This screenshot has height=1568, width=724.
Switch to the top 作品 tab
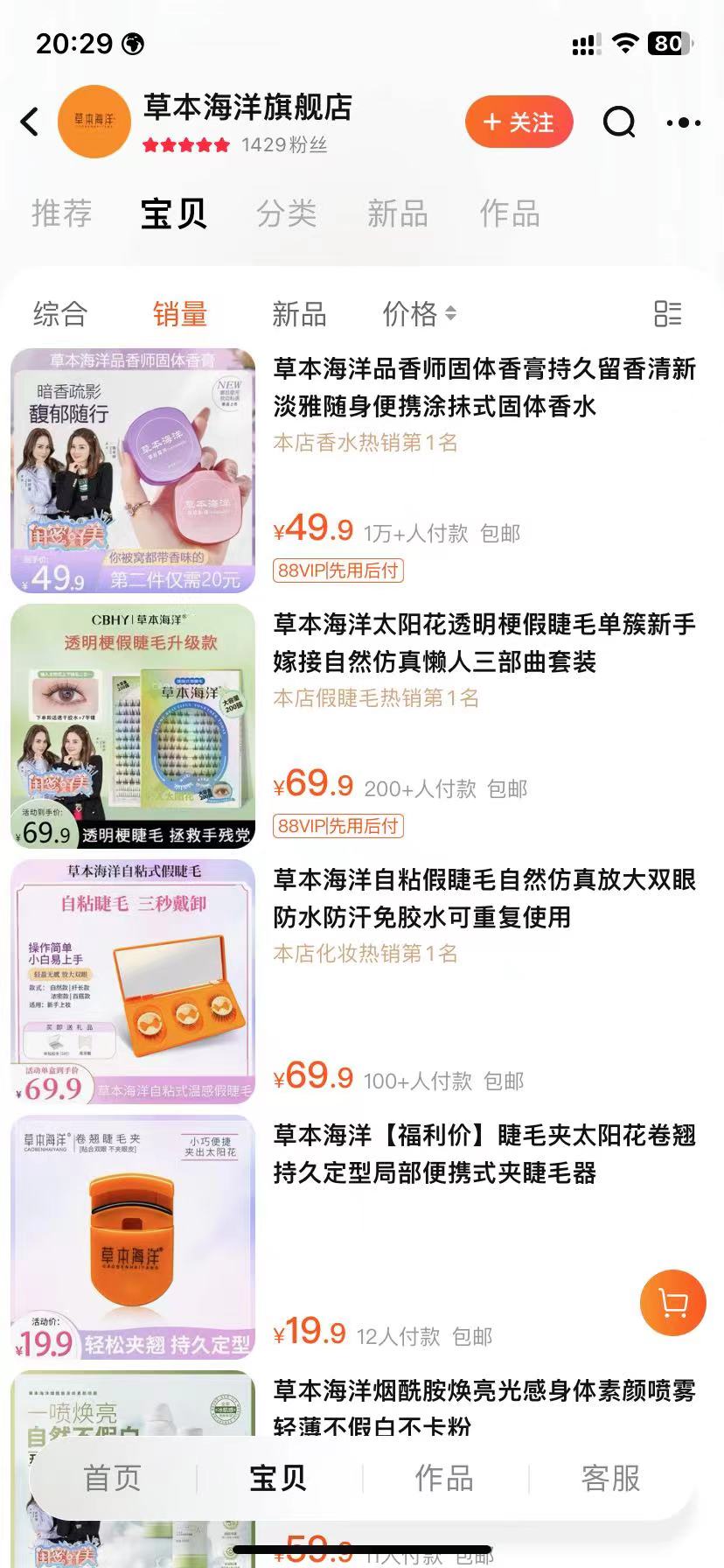point(510,213)
